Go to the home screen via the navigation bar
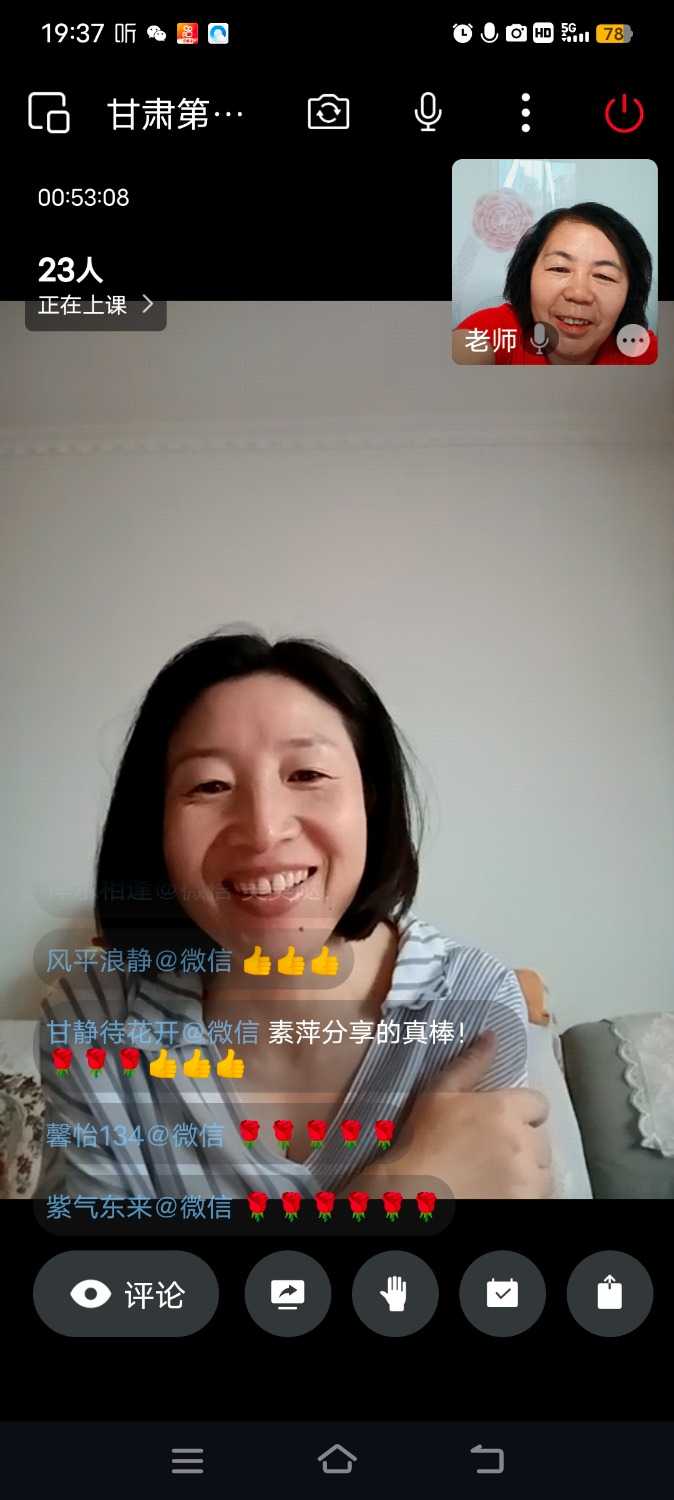Viewport: 674px width, 1500px height. [337, 1460]
